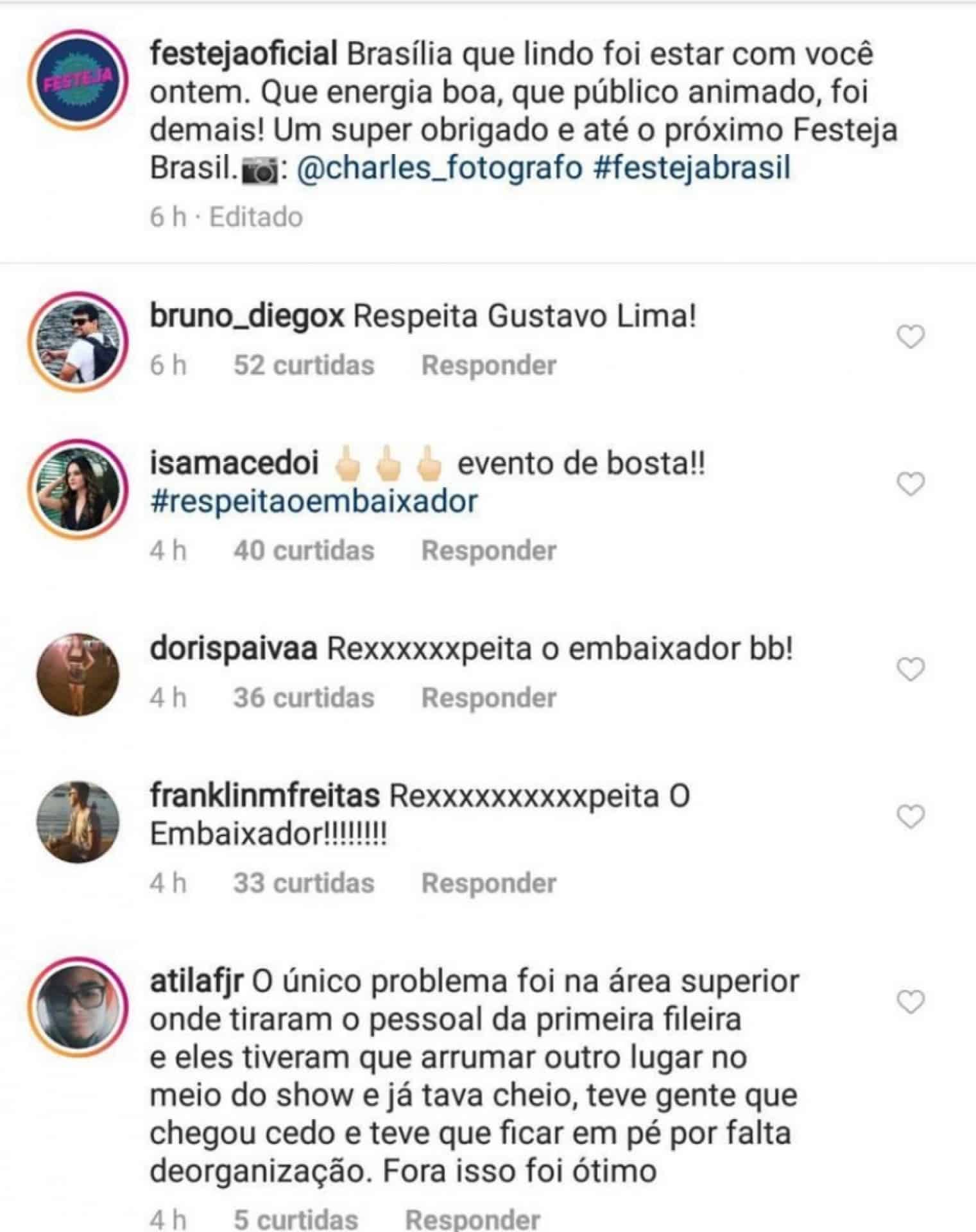Viewport: 976px width, 1232px height.
Task: Open the @charles_fotografo mention link
Action: click(x=440, y=168)
